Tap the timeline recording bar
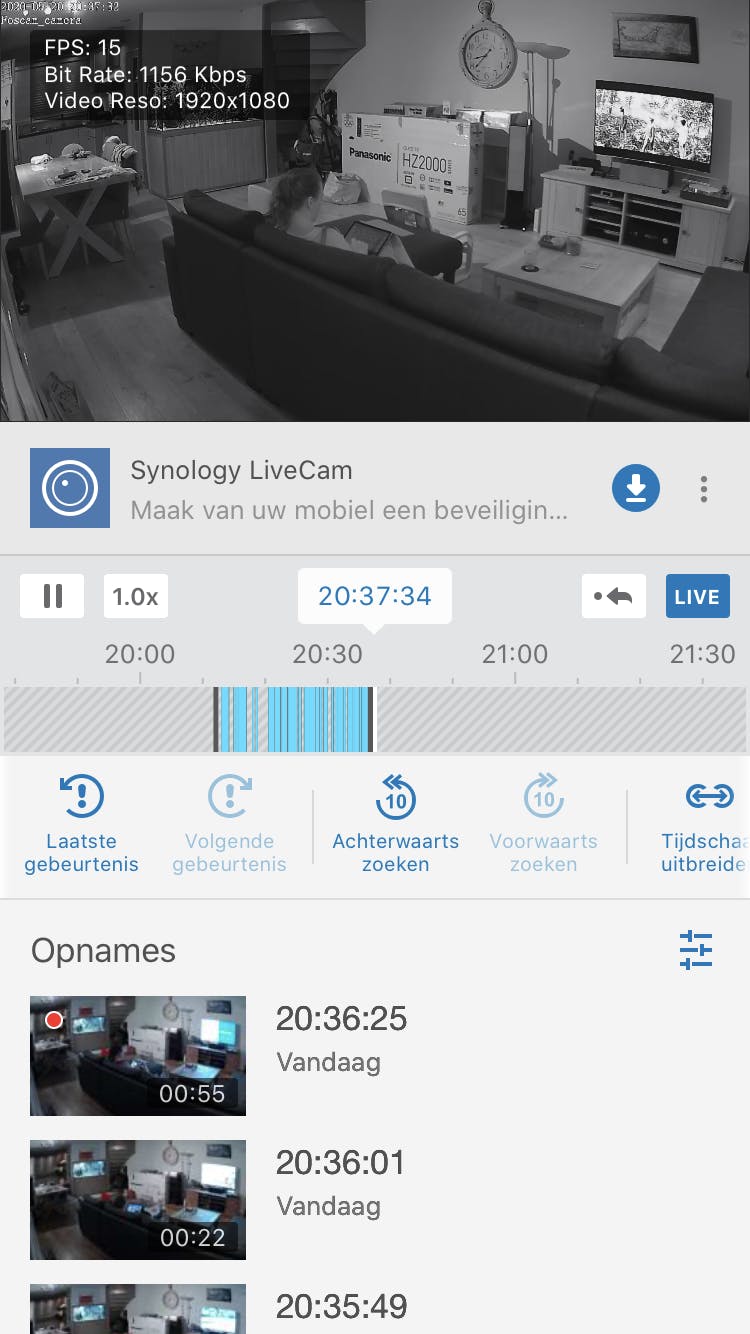The height and width of the screenshot is (1334, 750). tap(300, 719)
